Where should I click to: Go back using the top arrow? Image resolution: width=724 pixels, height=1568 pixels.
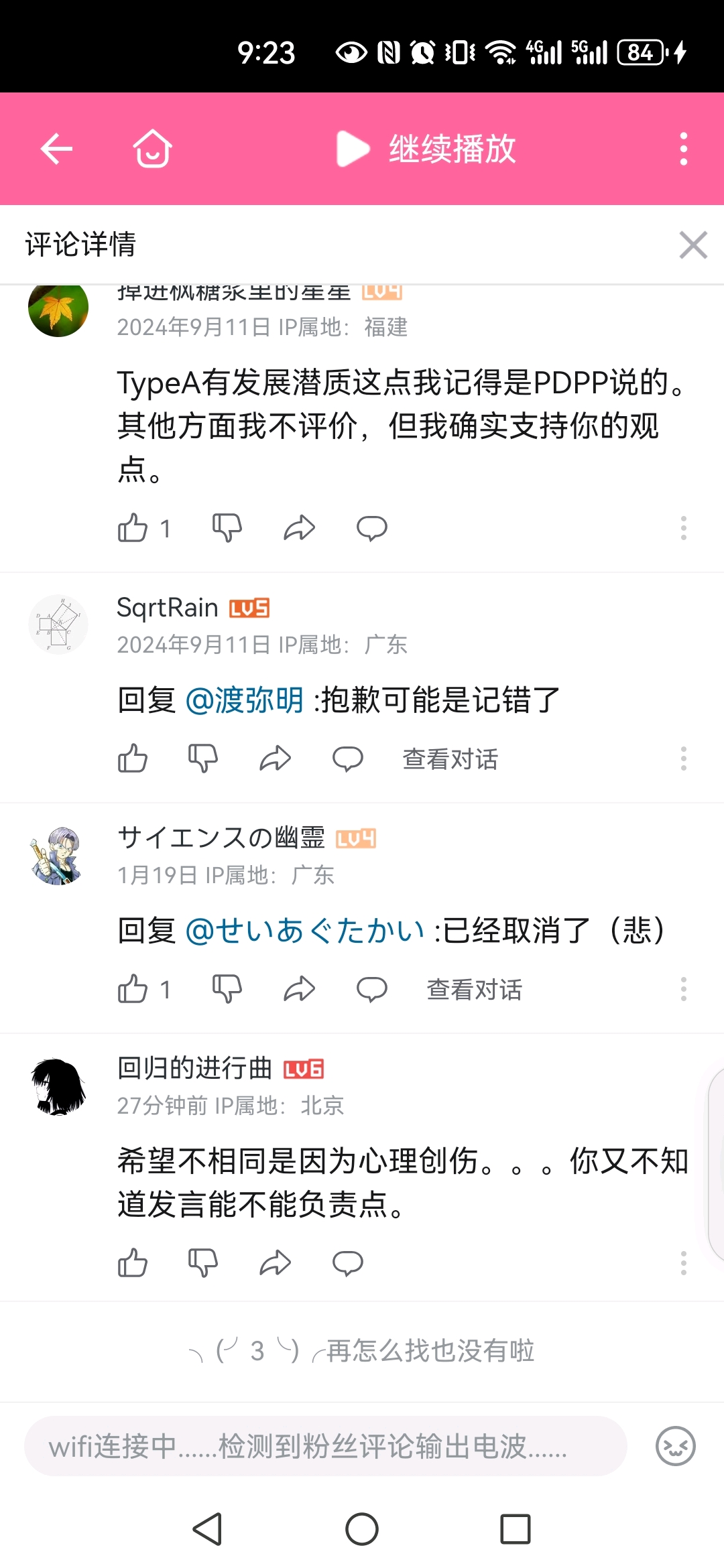(57, 148)
